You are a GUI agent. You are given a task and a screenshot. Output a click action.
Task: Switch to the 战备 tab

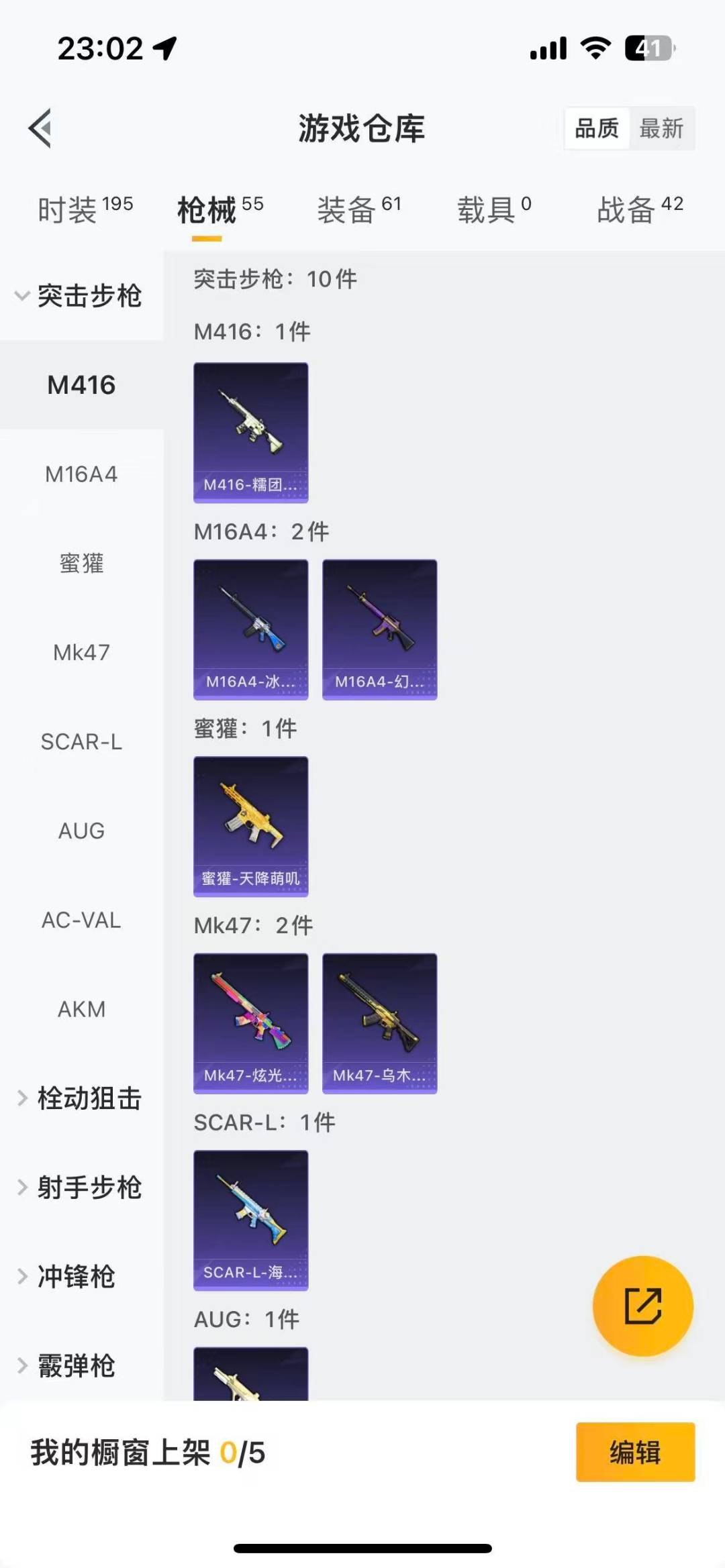pos(640,210)
